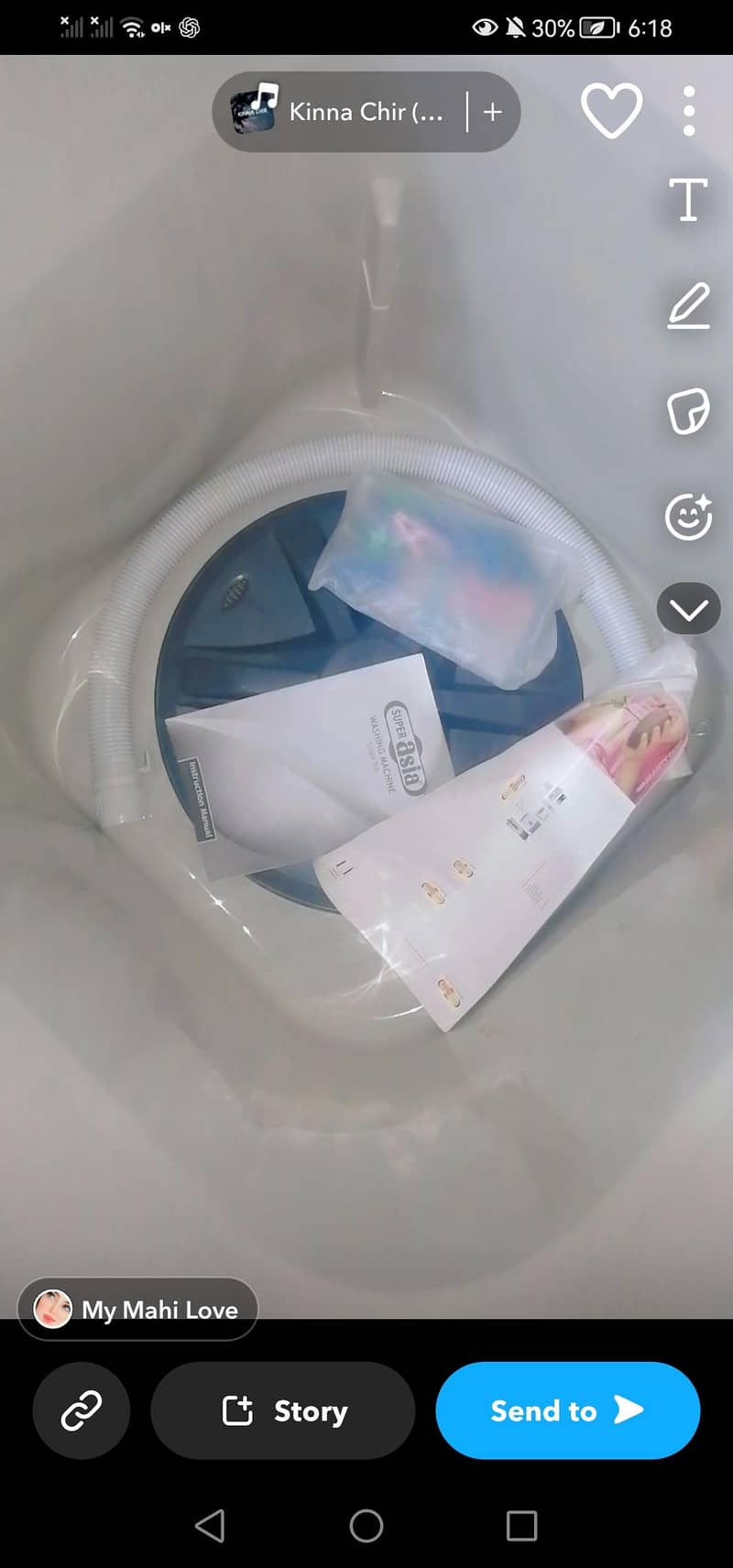Open the My Mahi Love friend tag
This screenshot has height=1568, width=733.
point(137,1309)
